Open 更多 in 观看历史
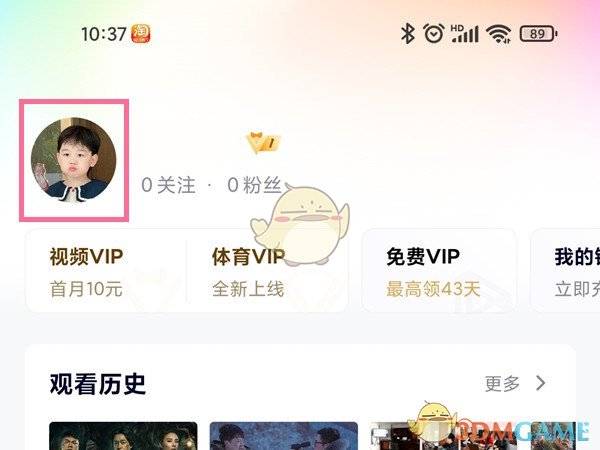Image resolution: width=600 pixels, height=450 pixels. tap(515, 383)
